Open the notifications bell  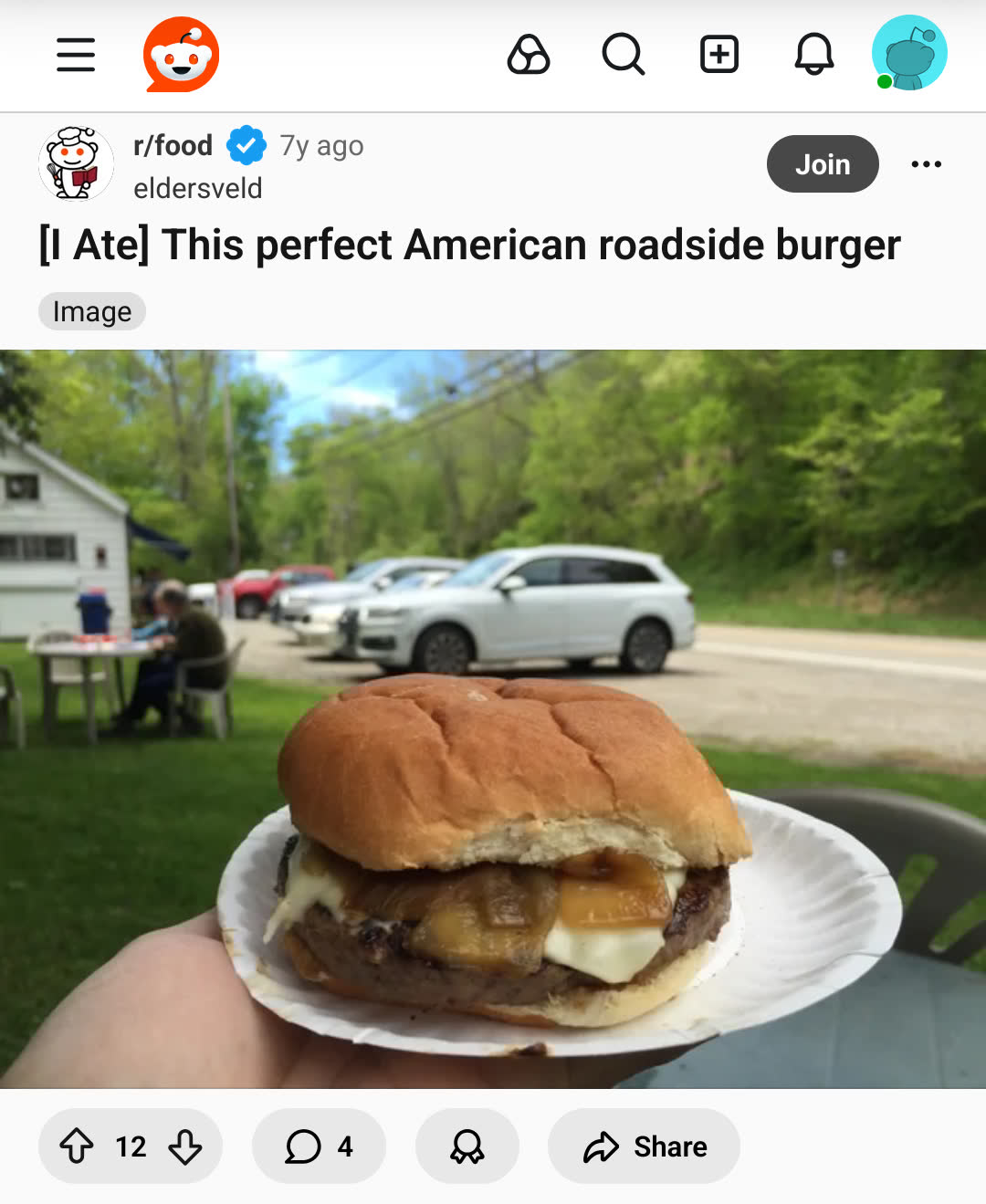click(814, 55)
